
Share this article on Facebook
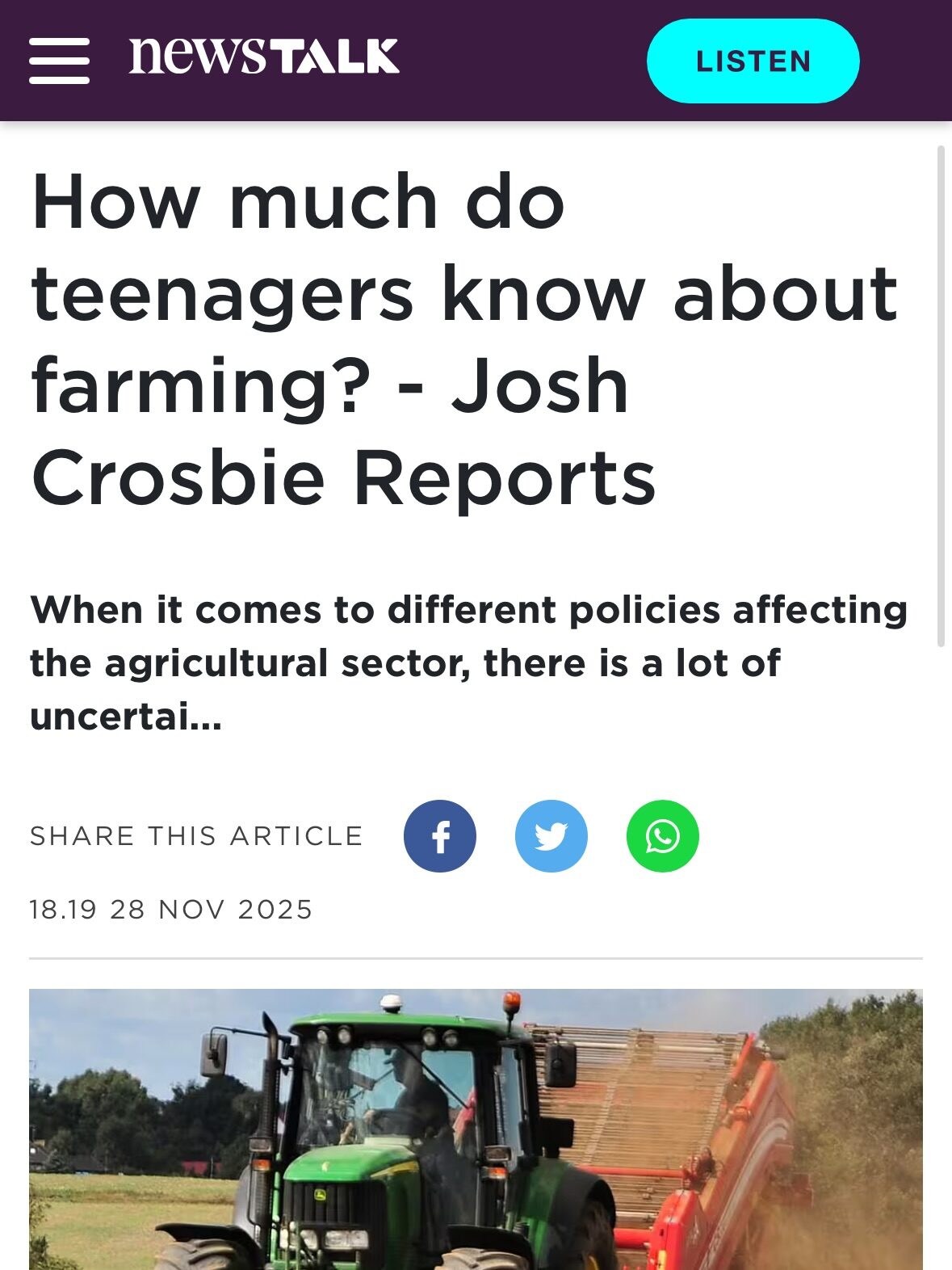440,836
